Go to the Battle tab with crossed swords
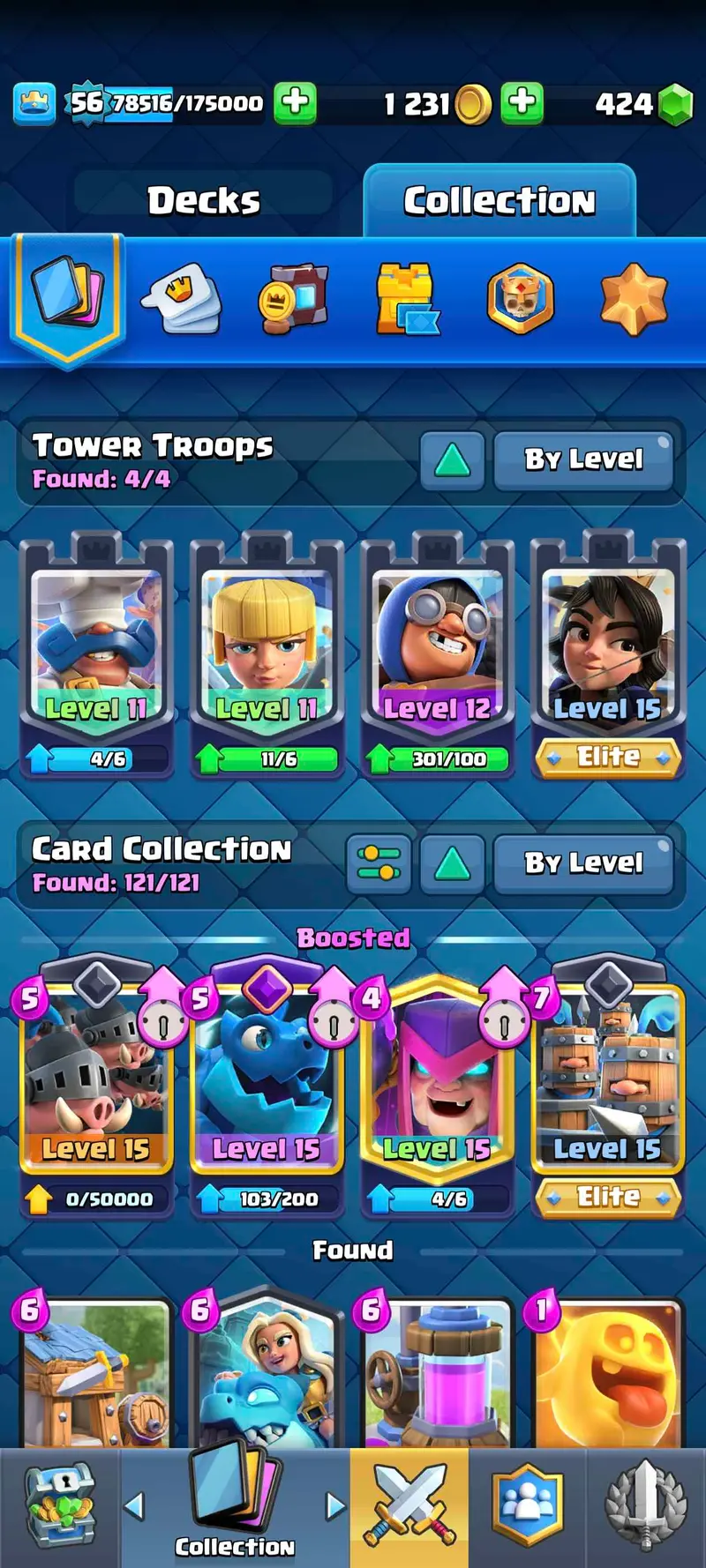This screenshot has height=1568, width=706. pos(409,1506)
